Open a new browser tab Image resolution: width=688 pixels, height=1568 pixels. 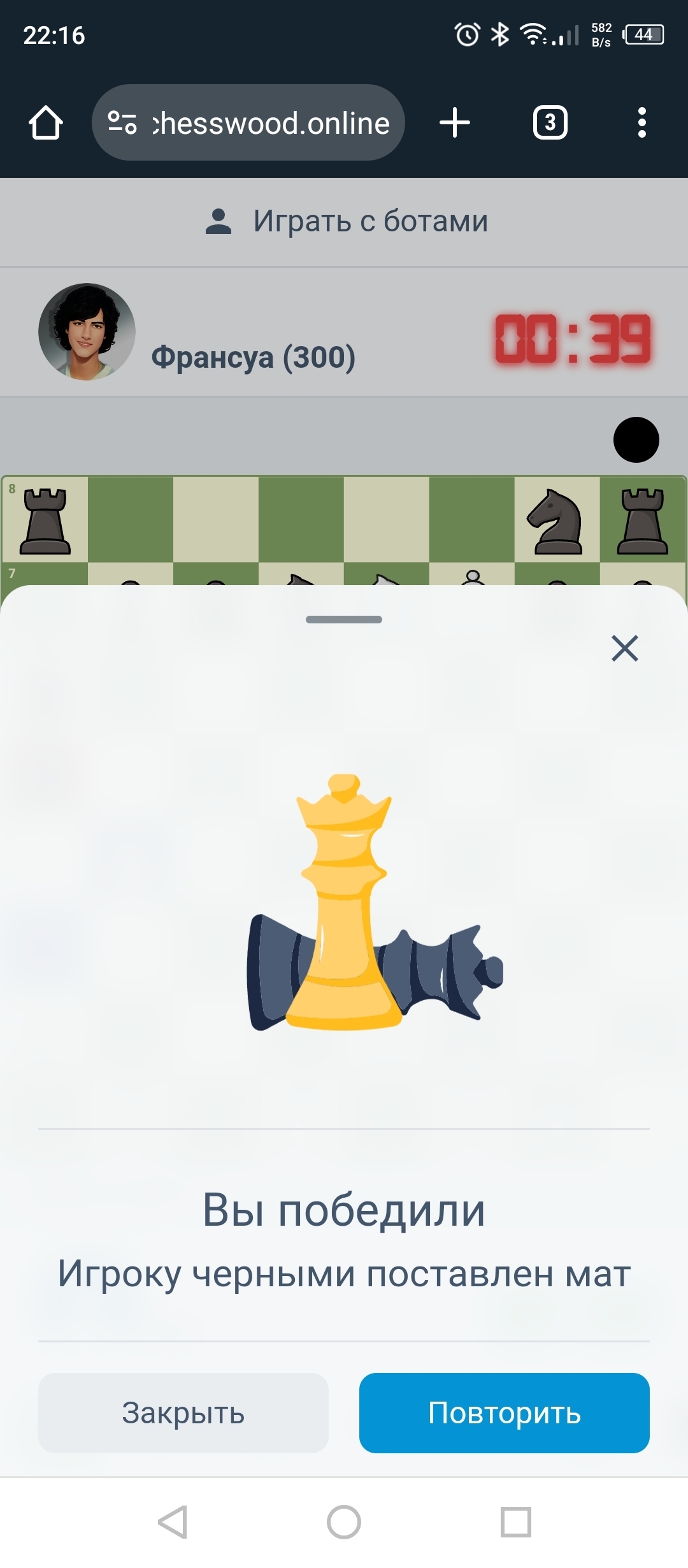pyautogui.click(x=455, y=122)
